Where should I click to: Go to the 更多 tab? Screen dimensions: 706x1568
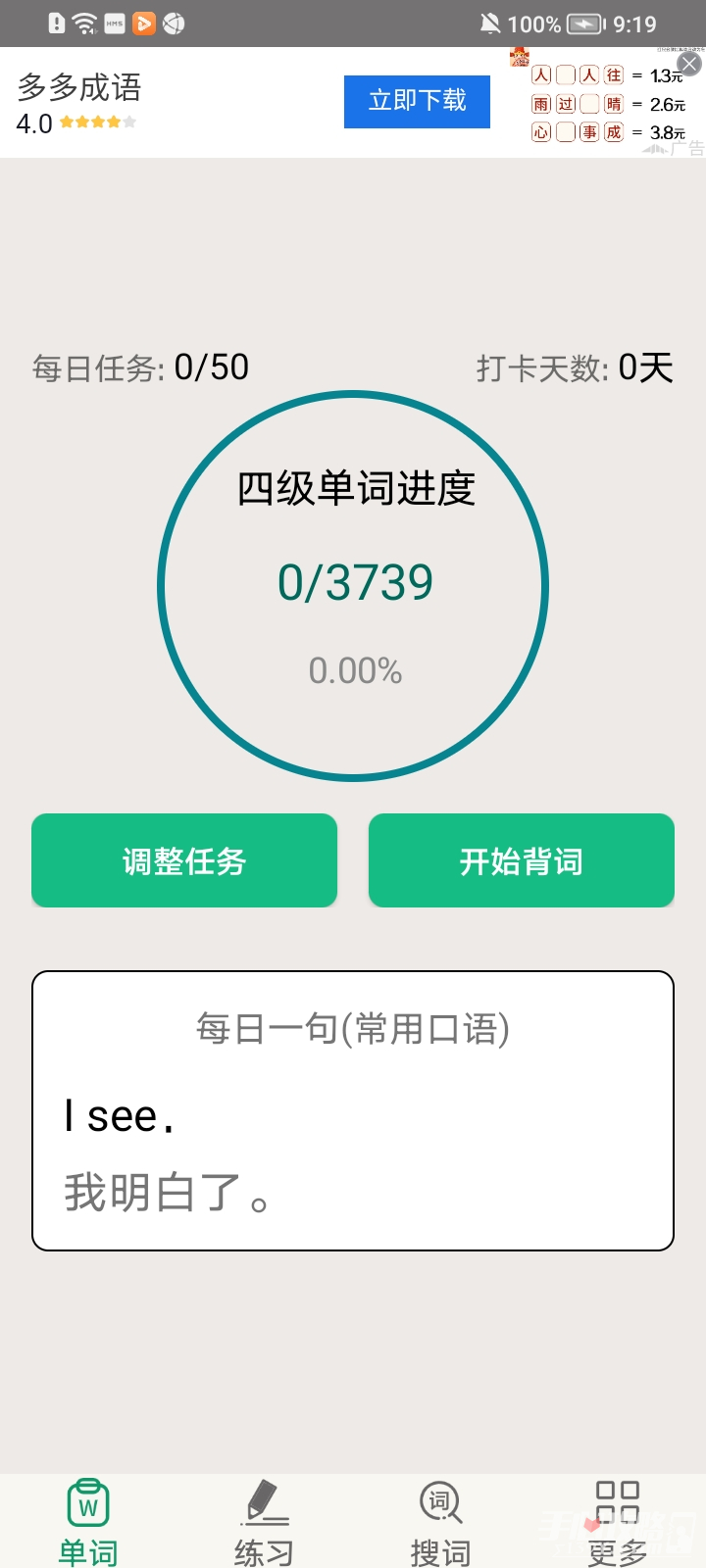[x=617, y=1521]
